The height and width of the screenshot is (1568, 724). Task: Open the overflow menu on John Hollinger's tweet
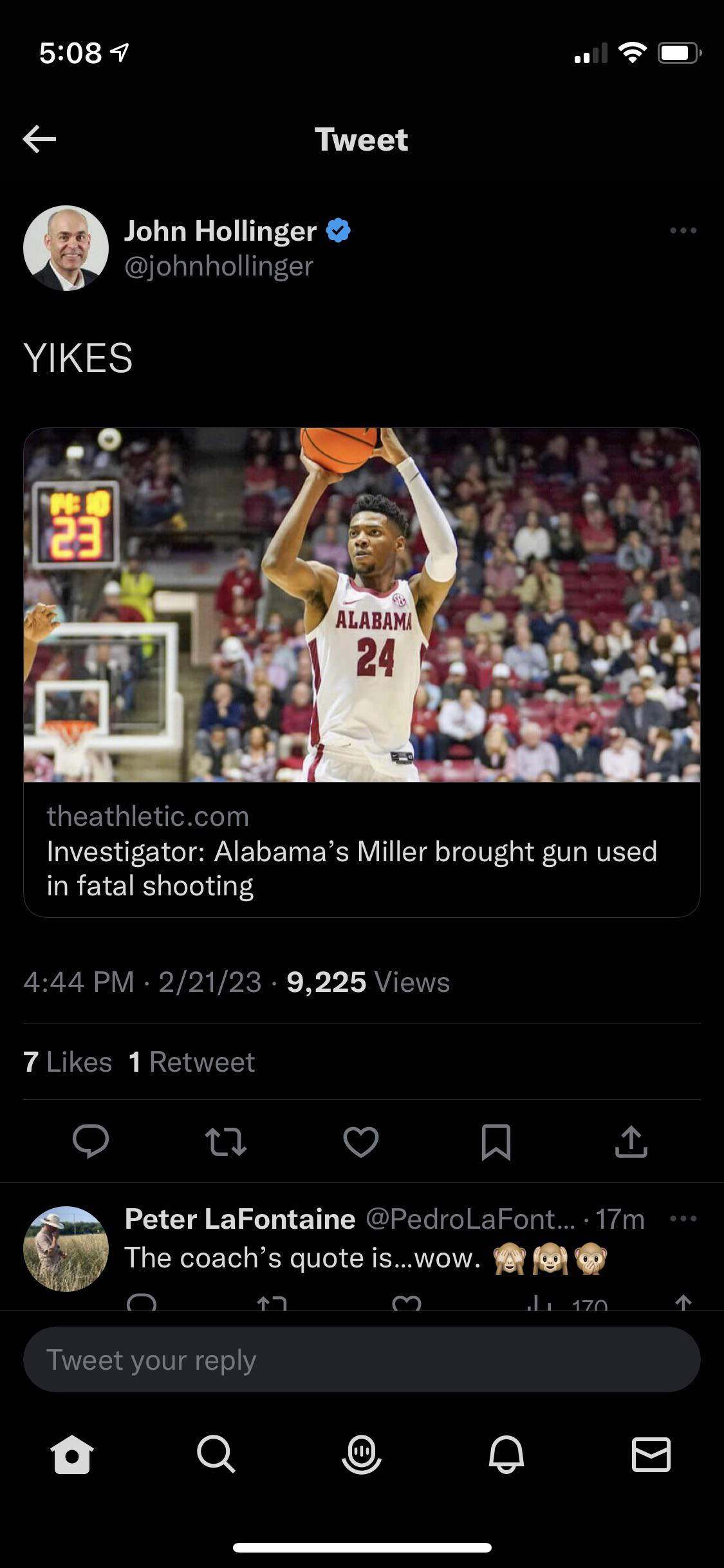[x=683, y=230]
